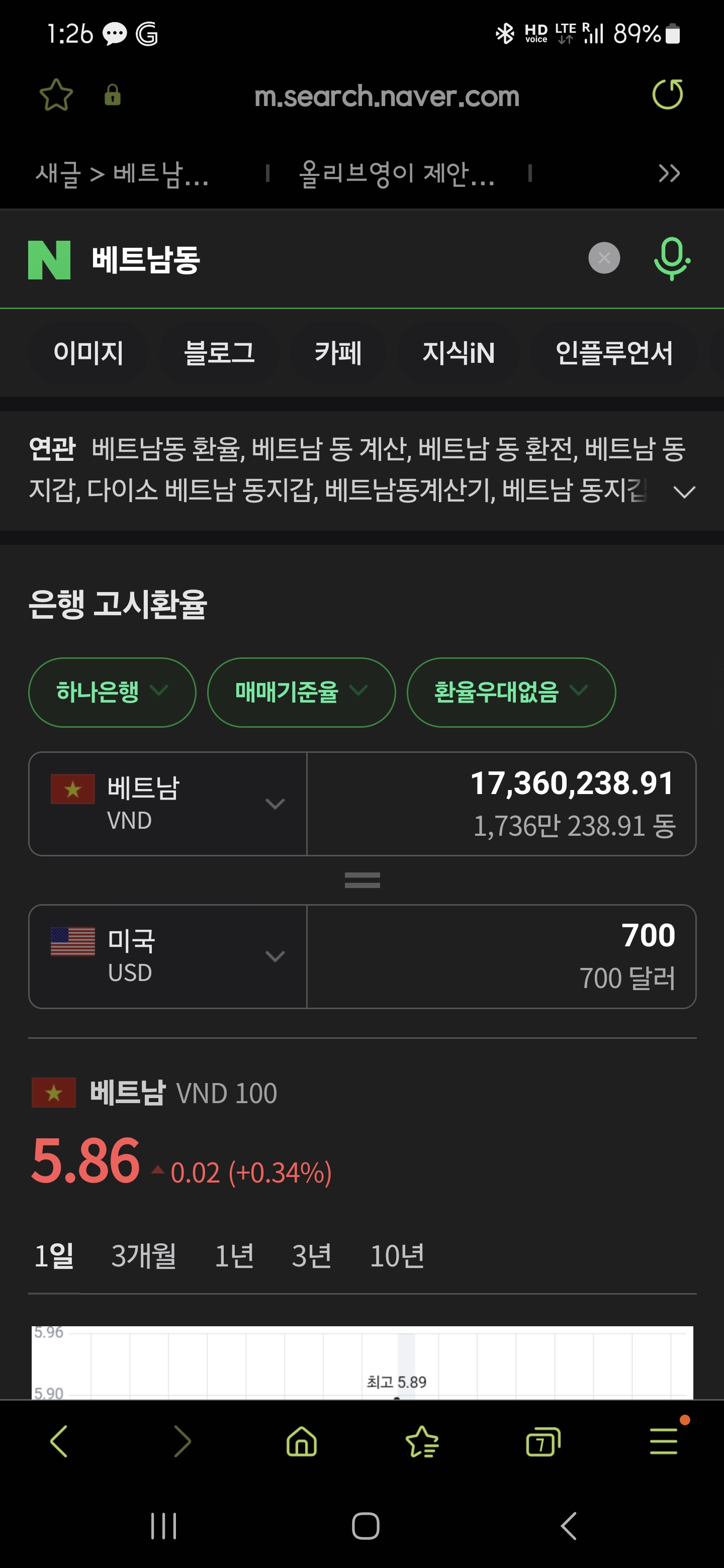Change the 베트남 VND currency selector

pyautogui.click(x=167, y=804)
